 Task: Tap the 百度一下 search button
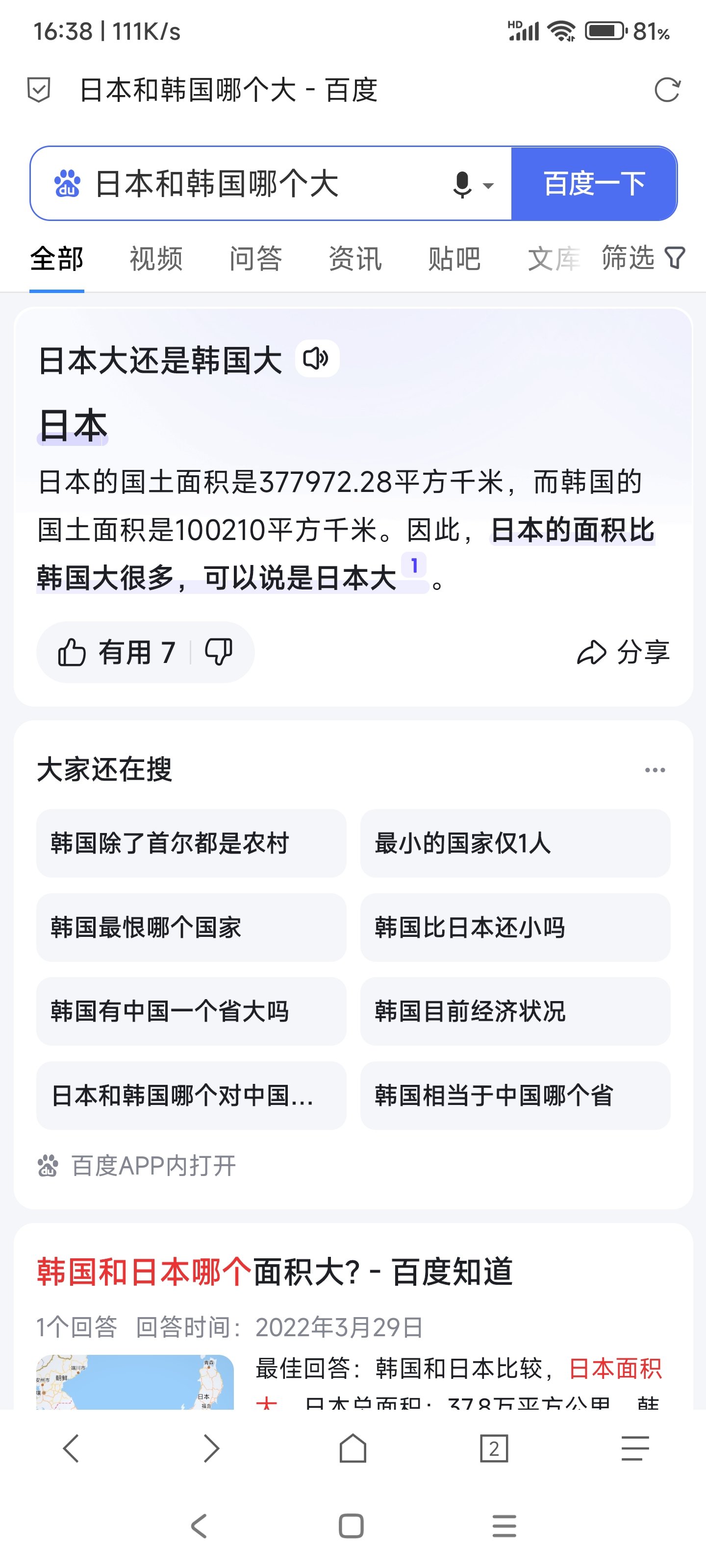[594, 183]
